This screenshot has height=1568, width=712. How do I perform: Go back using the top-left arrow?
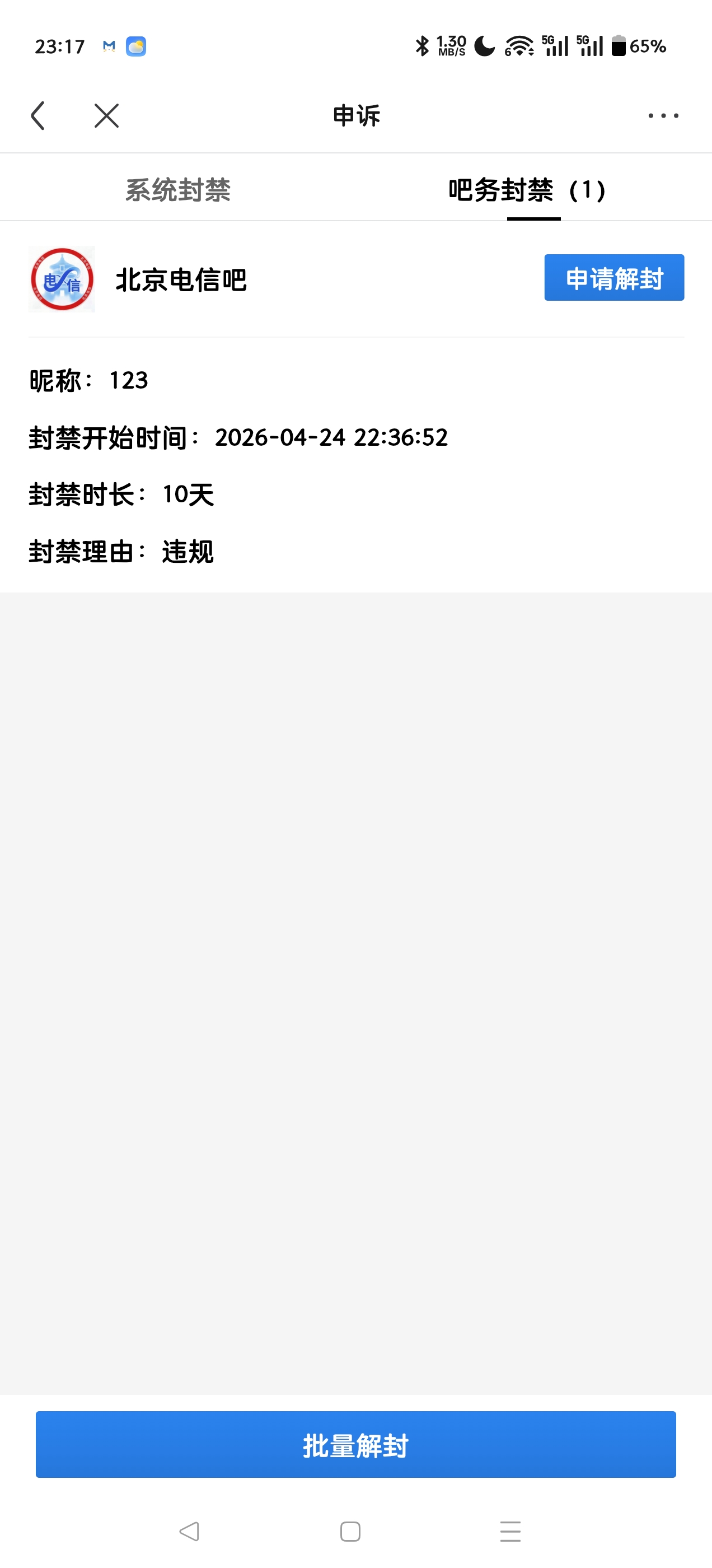[38, 116]
